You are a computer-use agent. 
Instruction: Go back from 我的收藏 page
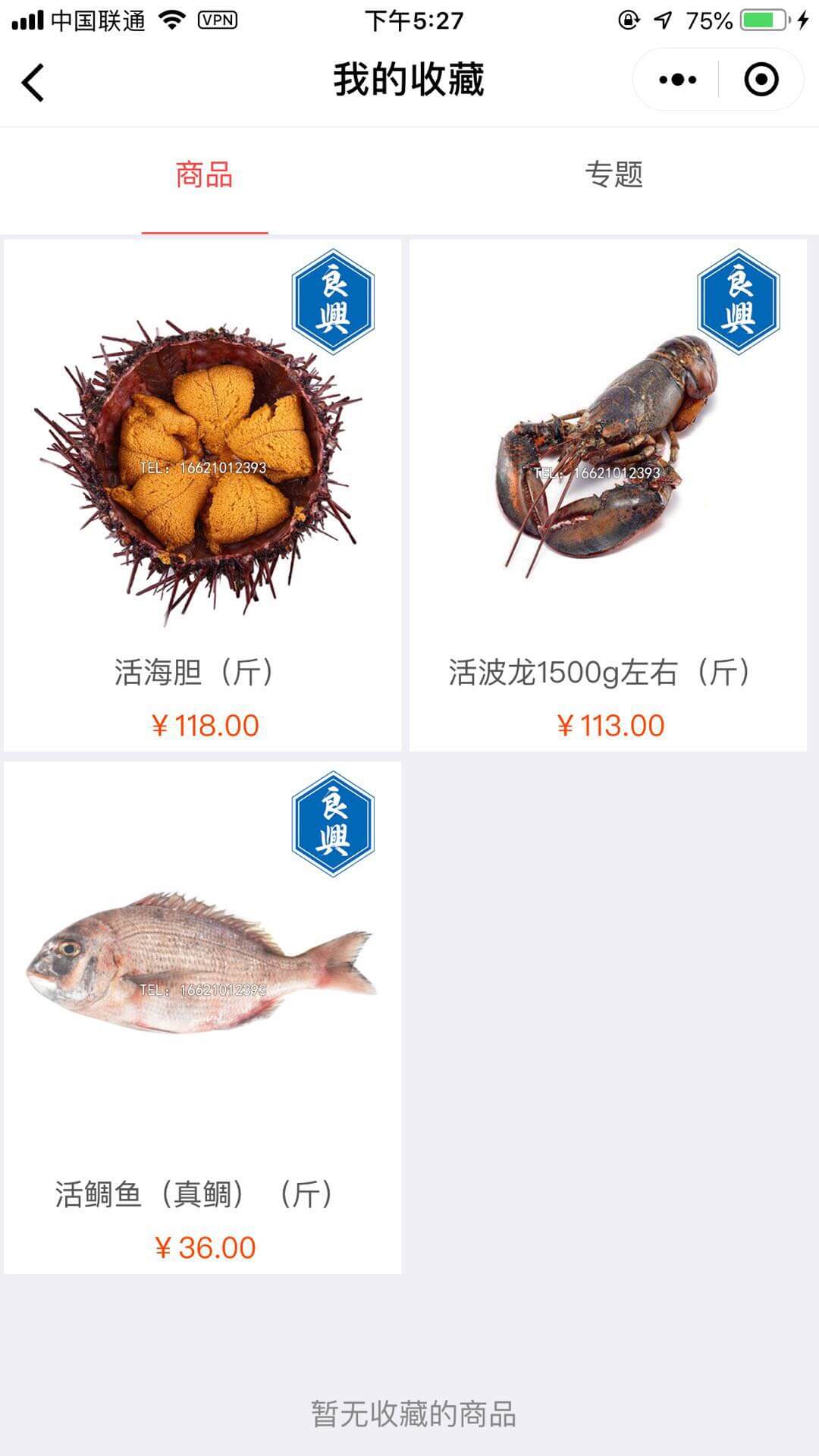coord(33,81)
